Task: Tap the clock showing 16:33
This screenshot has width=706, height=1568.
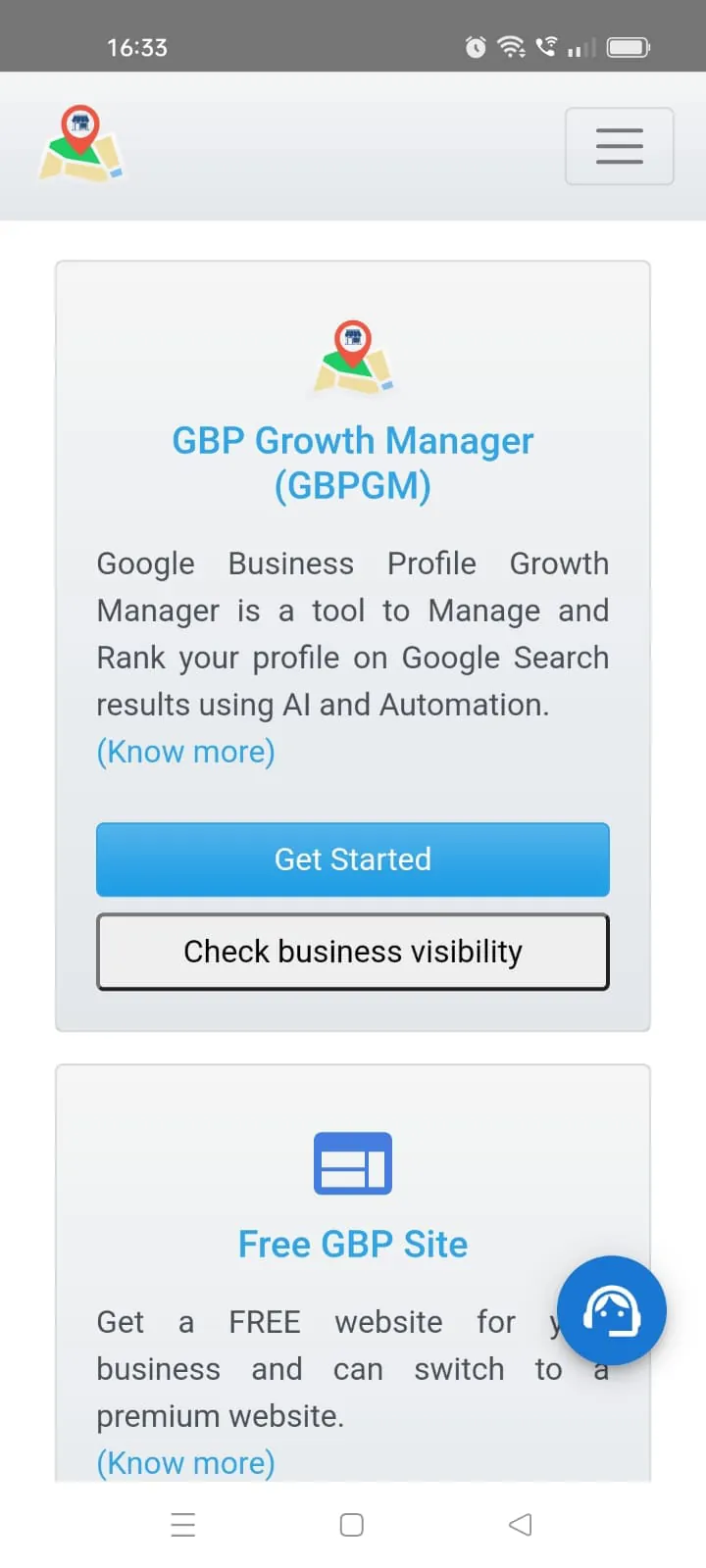Action: pos(137,46)
